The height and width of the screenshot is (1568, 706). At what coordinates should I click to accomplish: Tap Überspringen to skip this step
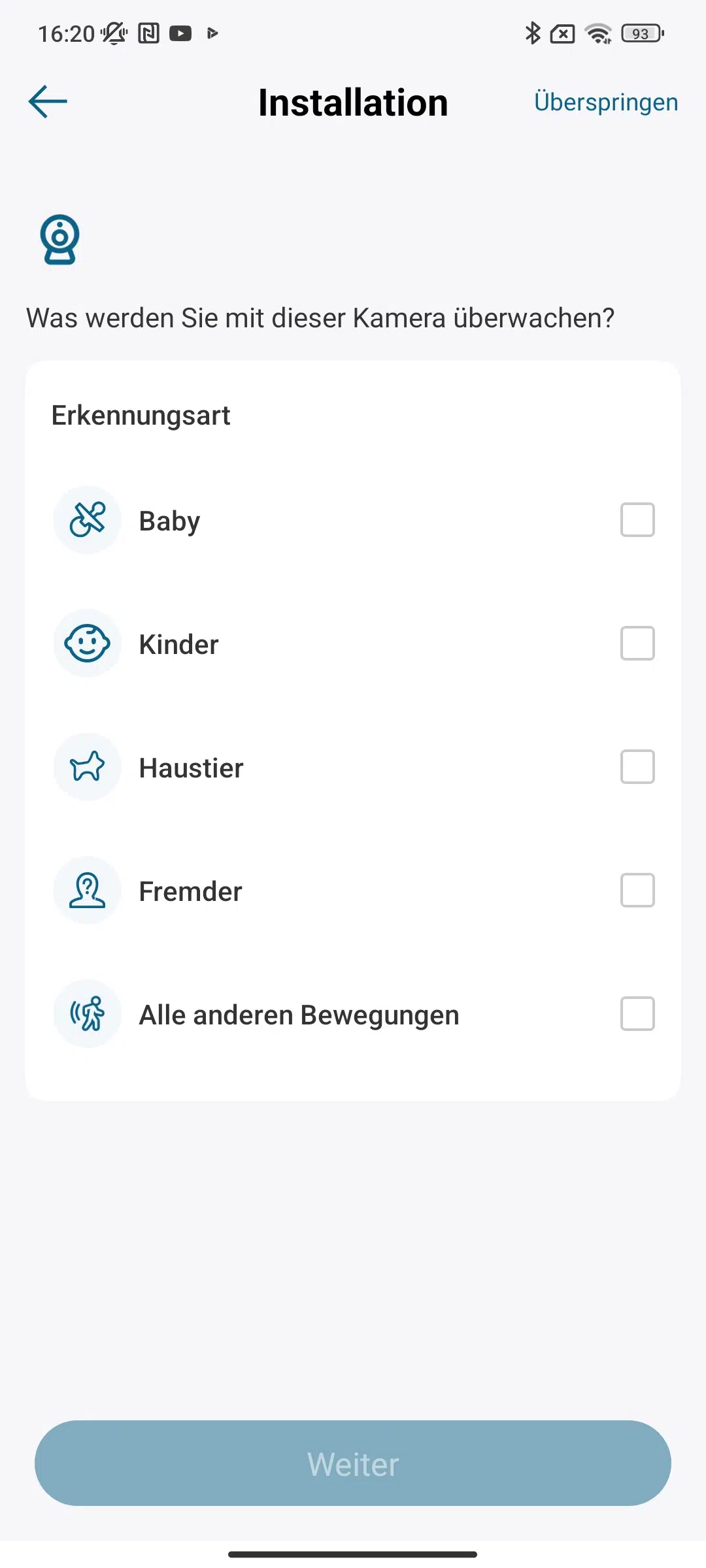point(605,102)
